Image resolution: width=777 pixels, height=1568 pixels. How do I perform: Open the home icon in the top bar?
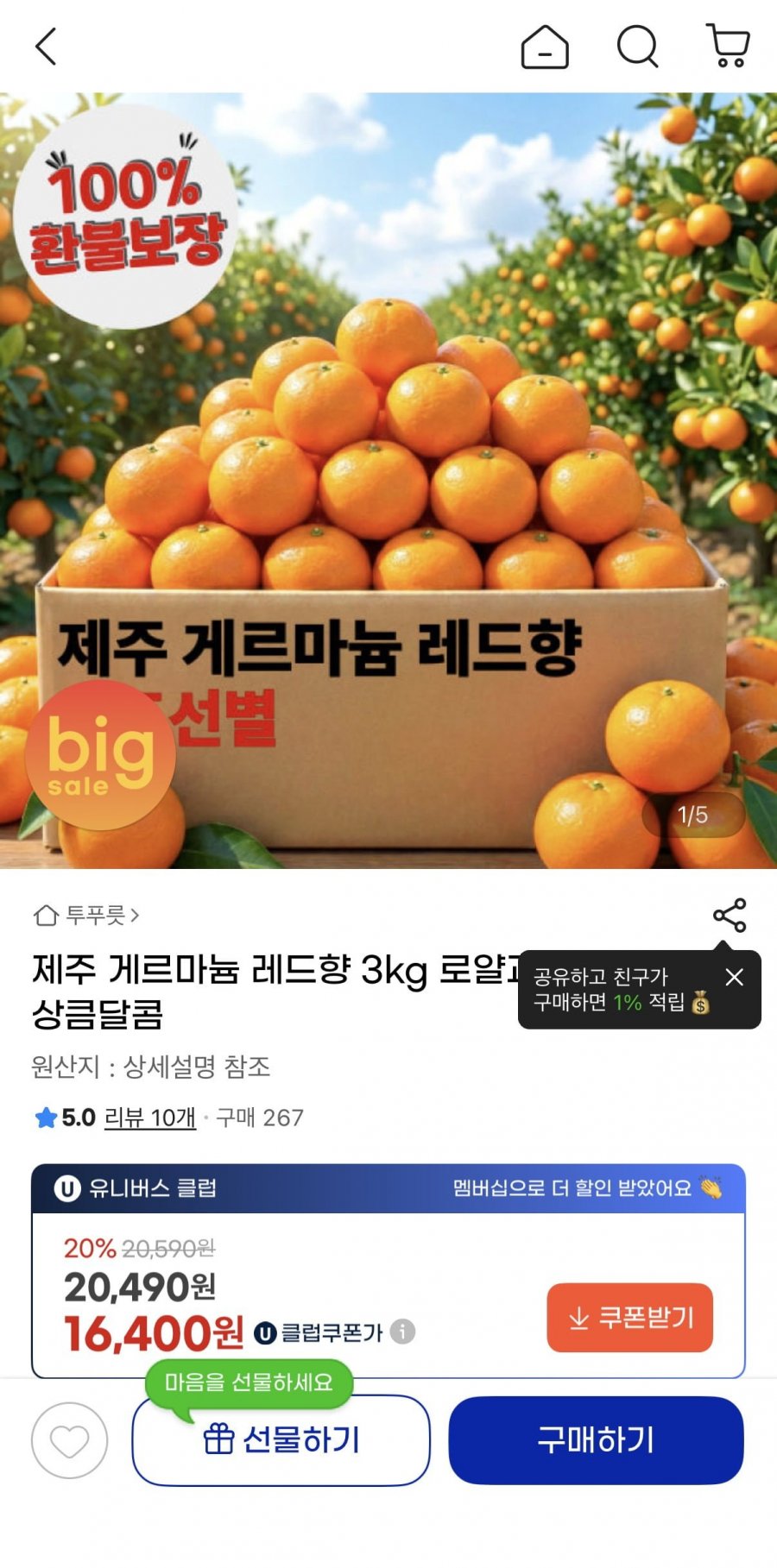545,46
